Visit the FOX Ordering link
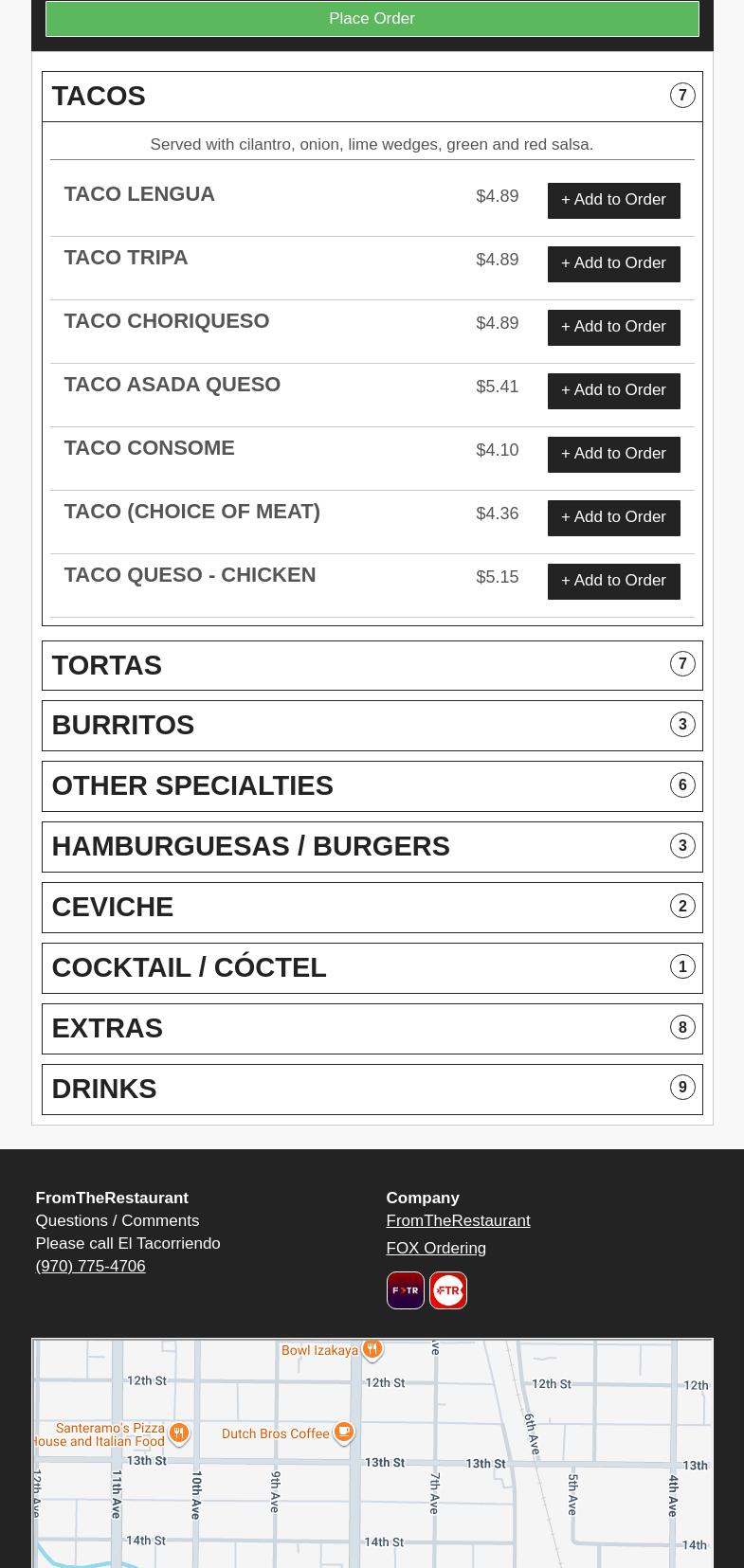 click(436, 1249)
